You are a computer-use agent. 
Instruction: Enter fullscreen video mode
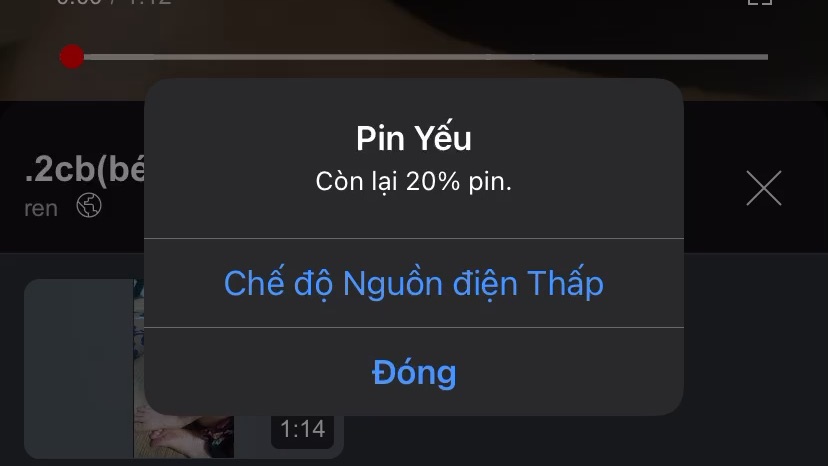[x=760, y=4]
